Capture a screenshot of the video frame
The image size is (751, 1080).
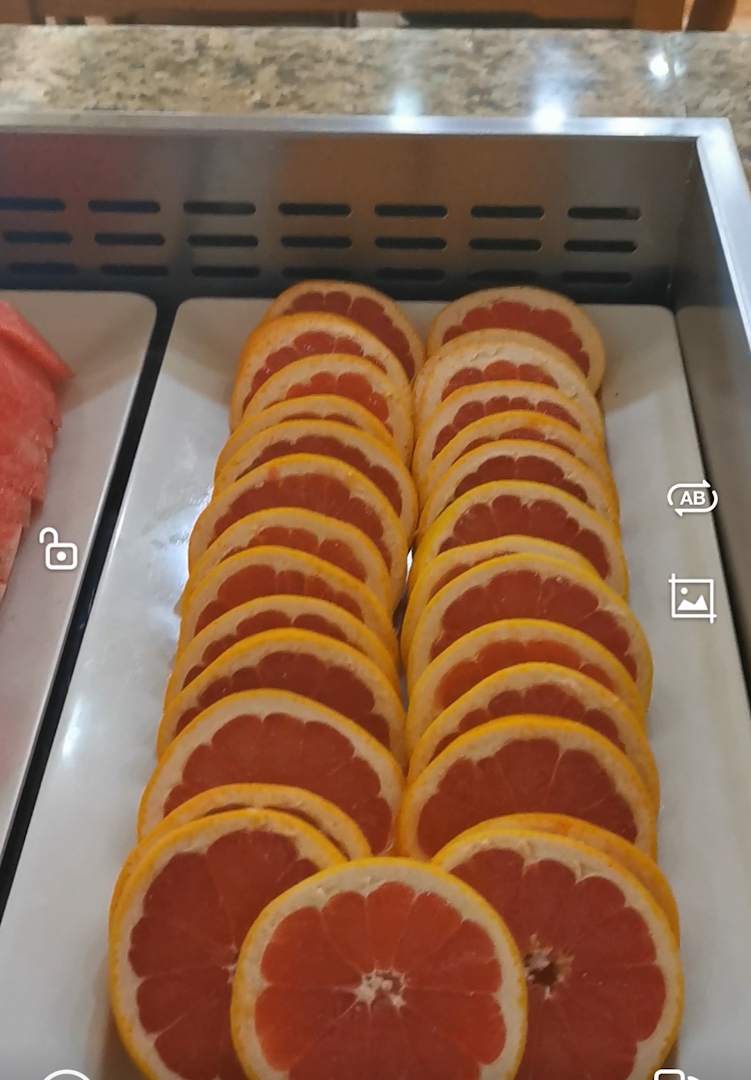692,598
